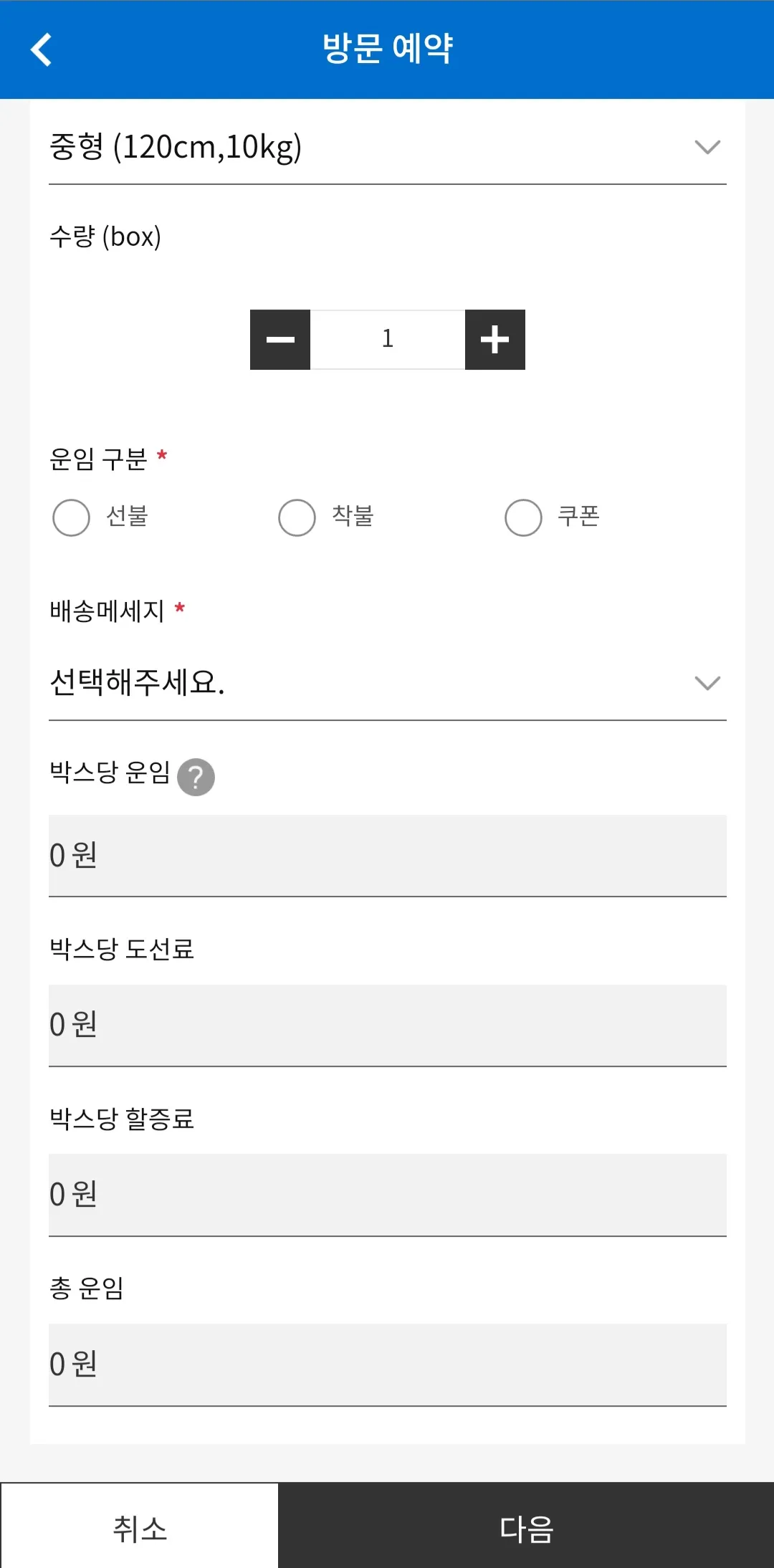Select the 착불 payment radio button

point(297,517)
